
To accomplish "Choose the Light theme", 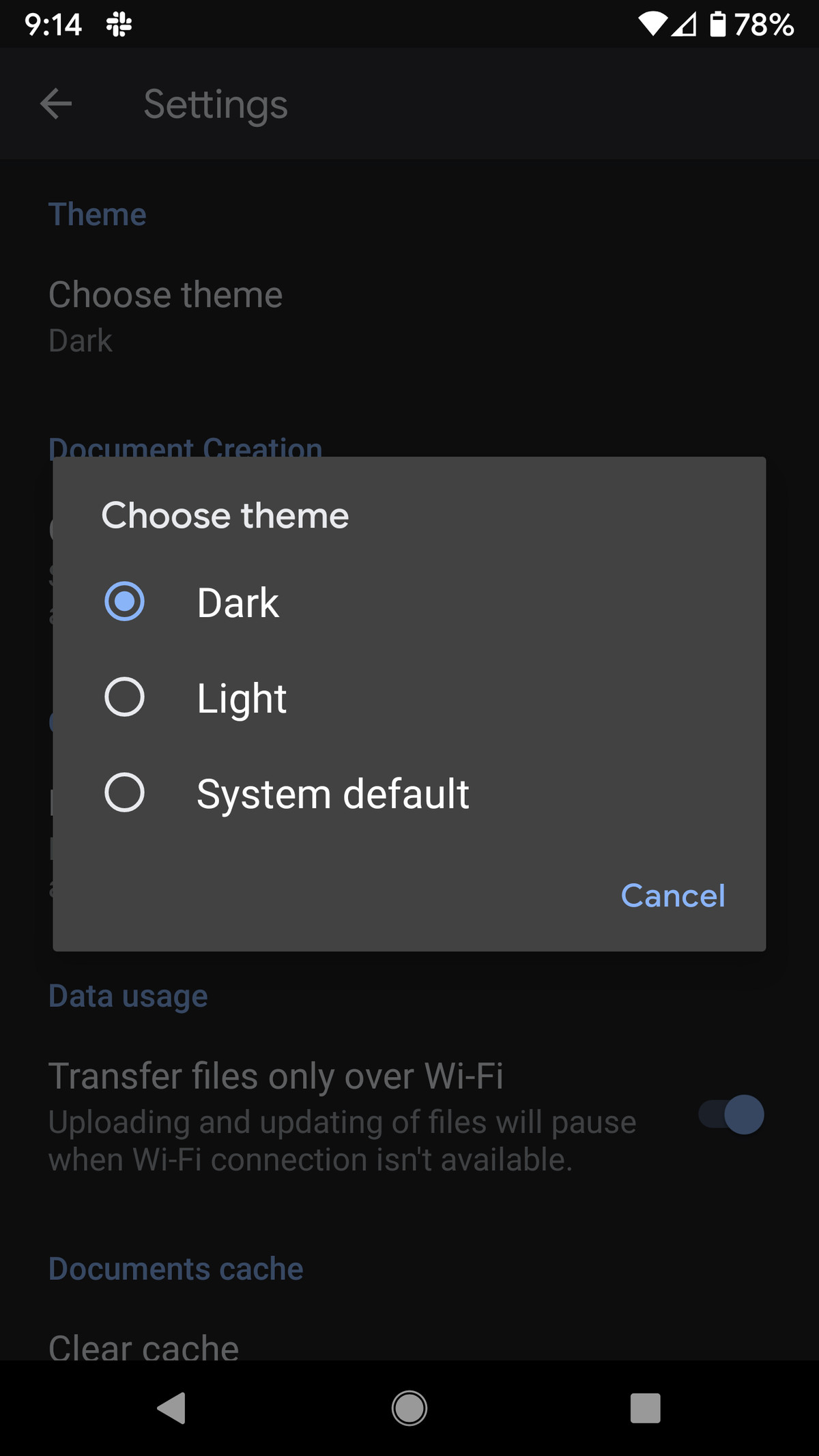I will 124,697.
